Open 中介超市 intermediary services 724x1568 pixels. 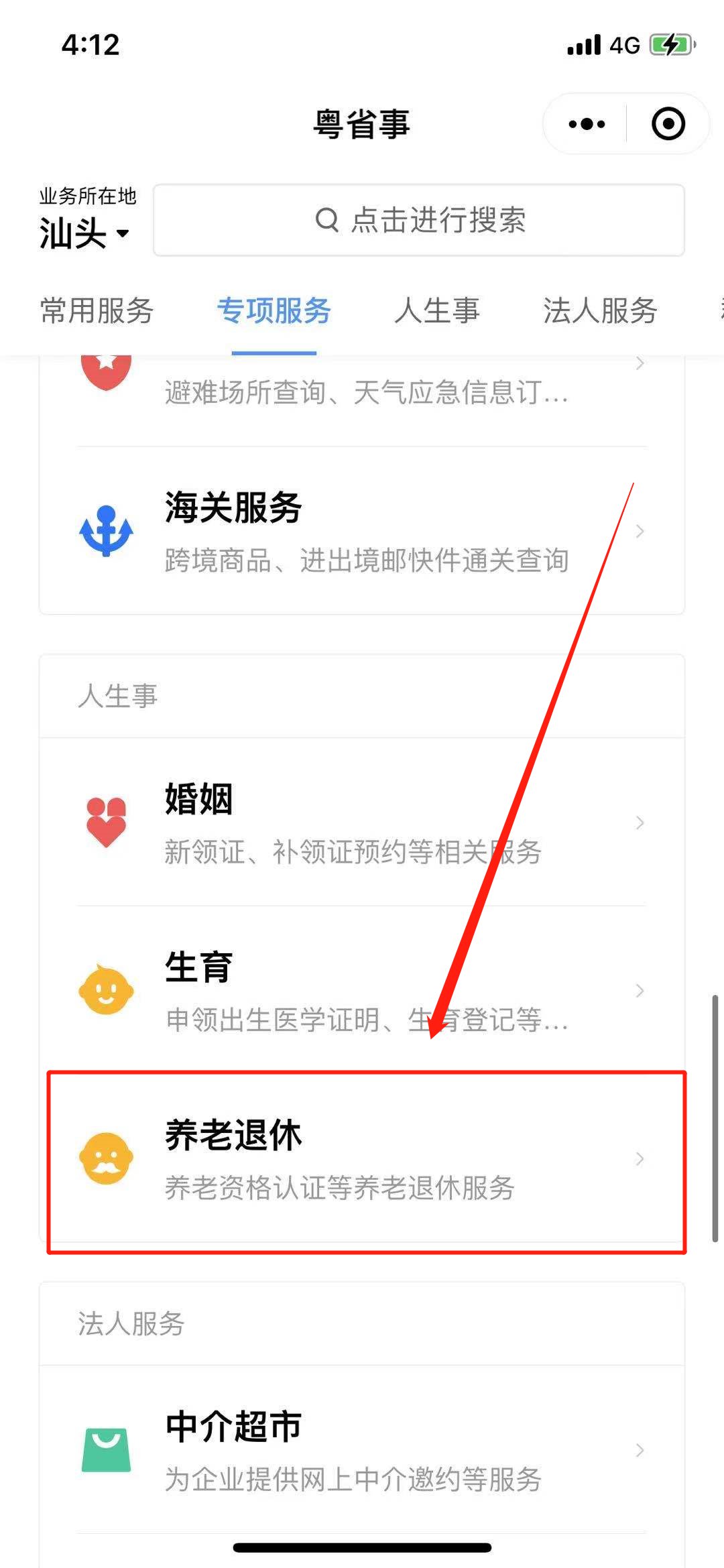tap(362, 1449)
